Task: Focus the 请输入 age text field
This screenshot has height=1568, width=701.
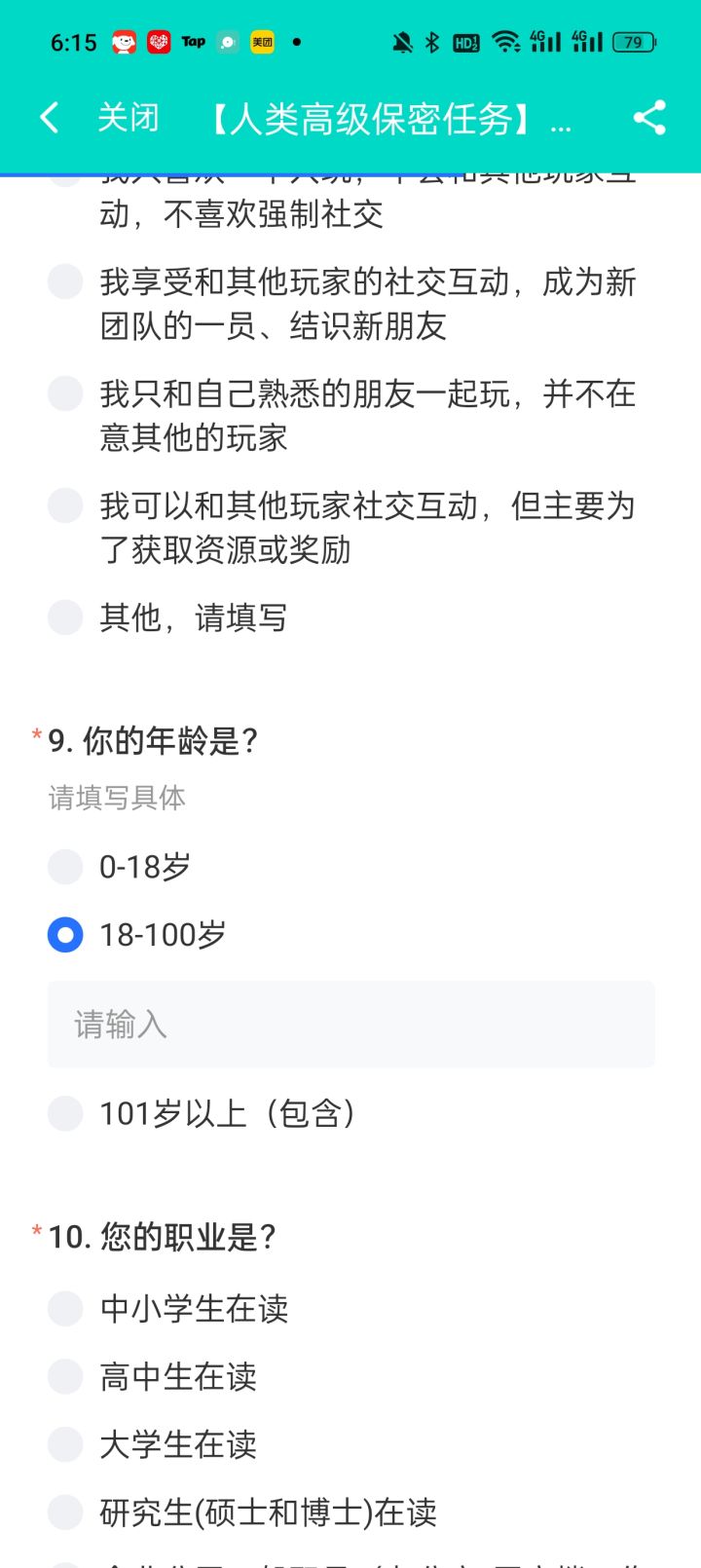Action: [350, 1025]
